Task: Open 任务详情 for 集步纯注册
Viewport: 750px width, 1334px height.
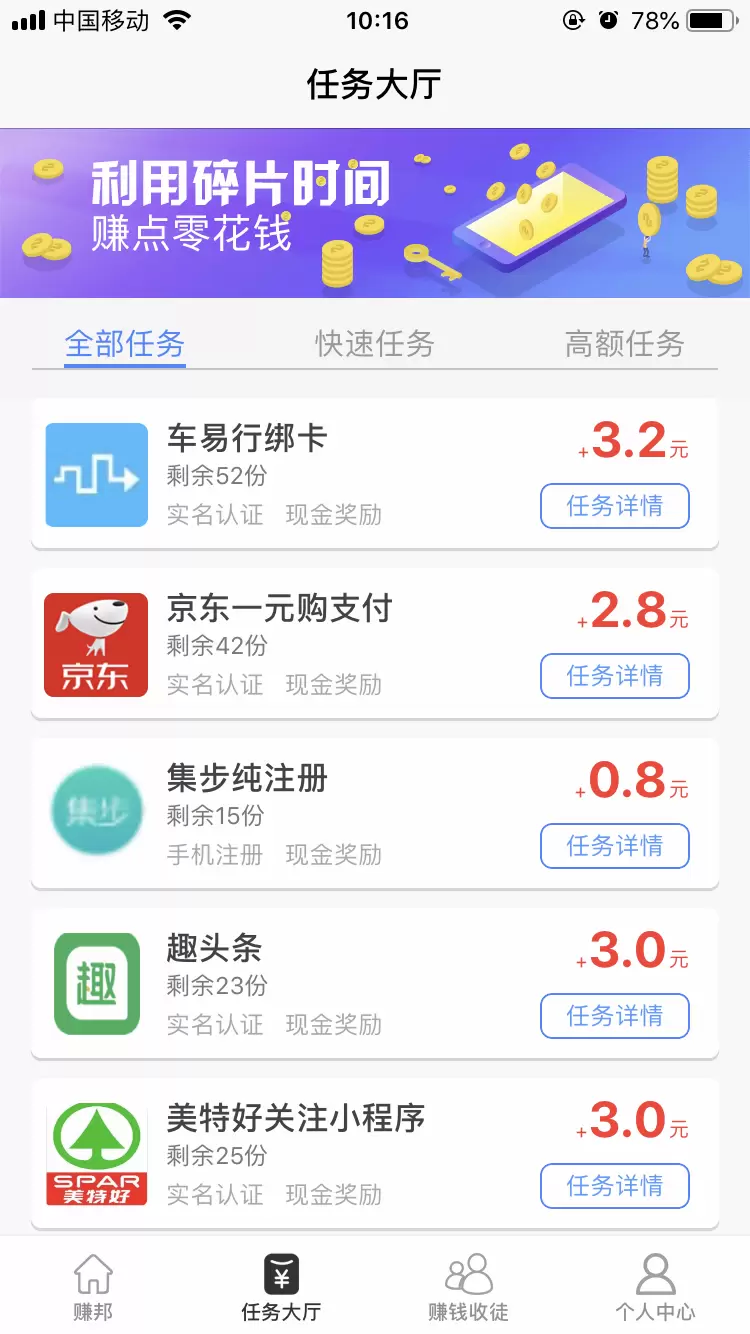Action: tap(614, 846)
